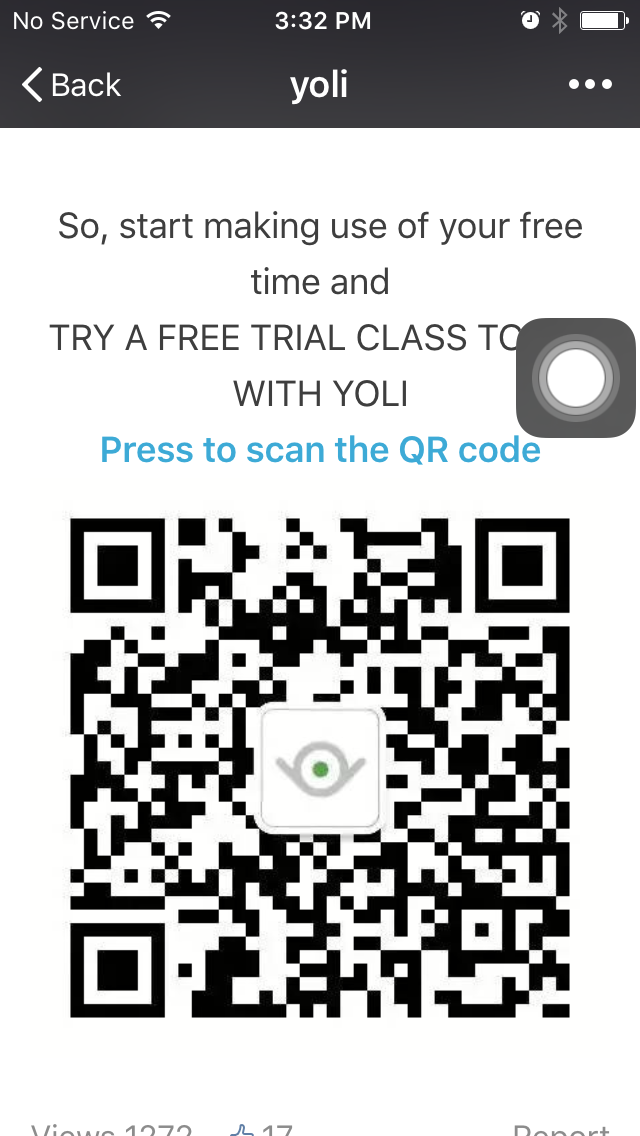640x1136 pixels.
Task: Open the three-dot overflow menu
Action: (x=590, y=85)
